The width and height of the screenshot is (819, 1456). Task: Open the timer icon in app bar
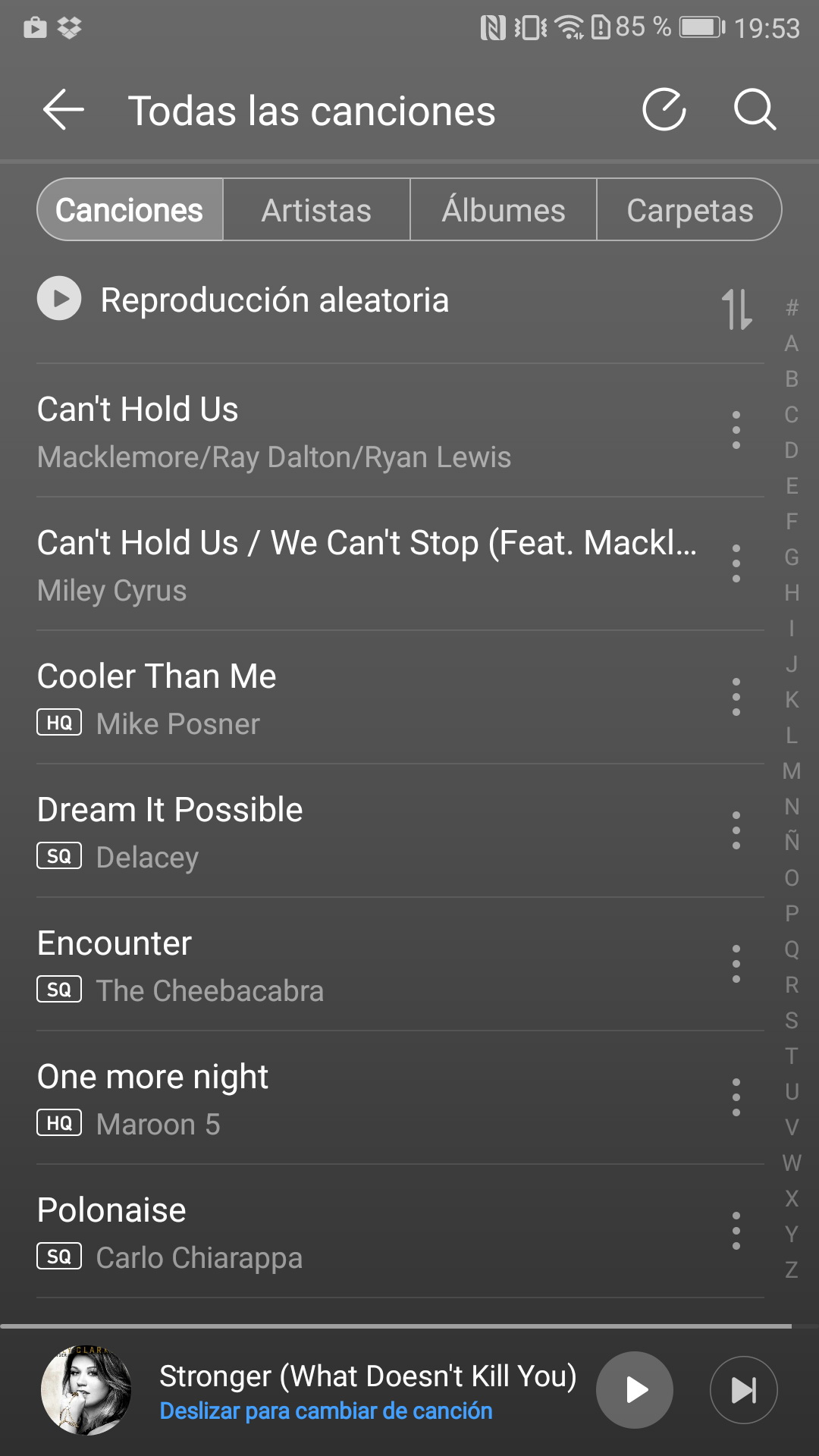[664, 111]
